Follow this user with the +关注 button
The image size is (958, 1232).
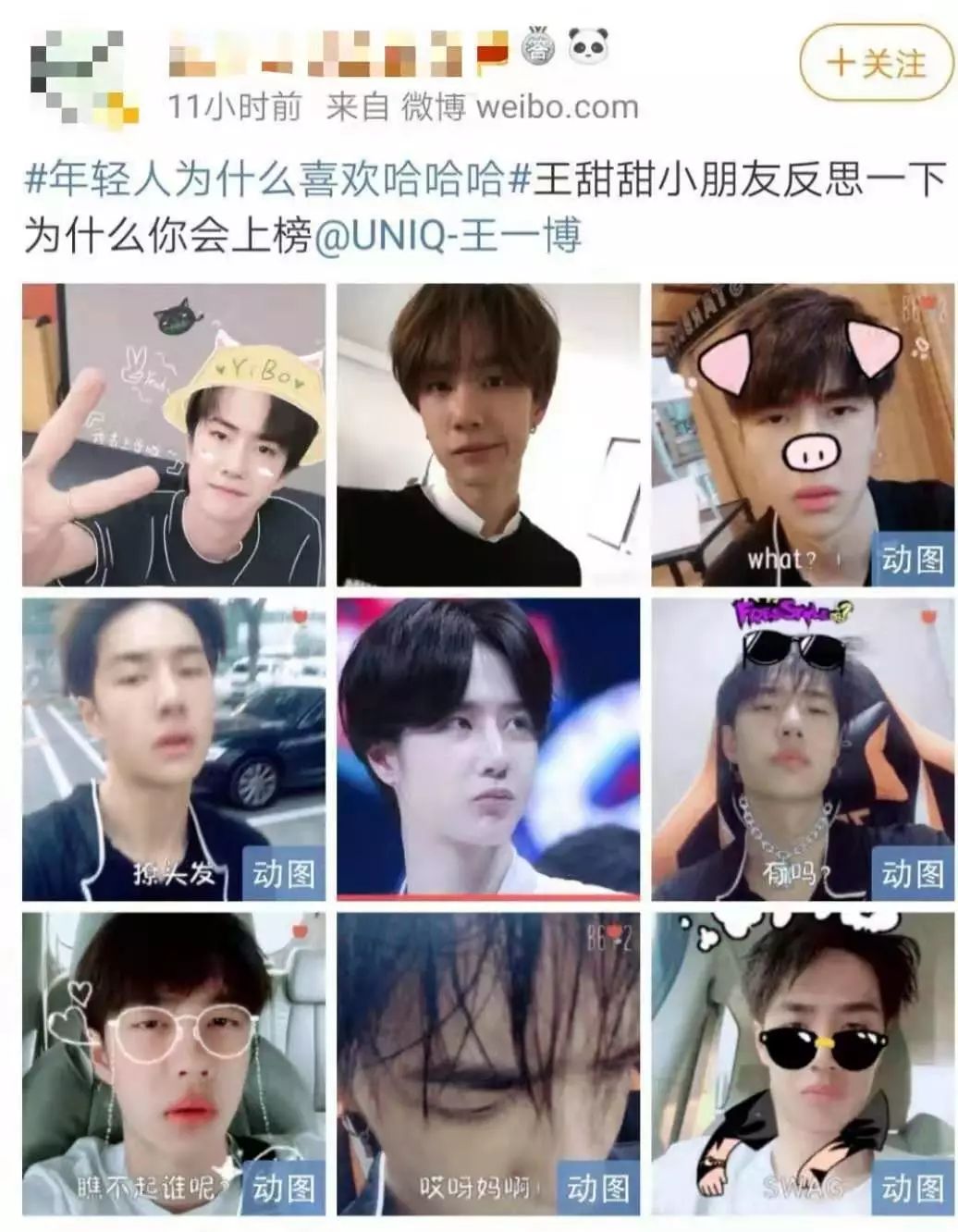pos(875,63)
